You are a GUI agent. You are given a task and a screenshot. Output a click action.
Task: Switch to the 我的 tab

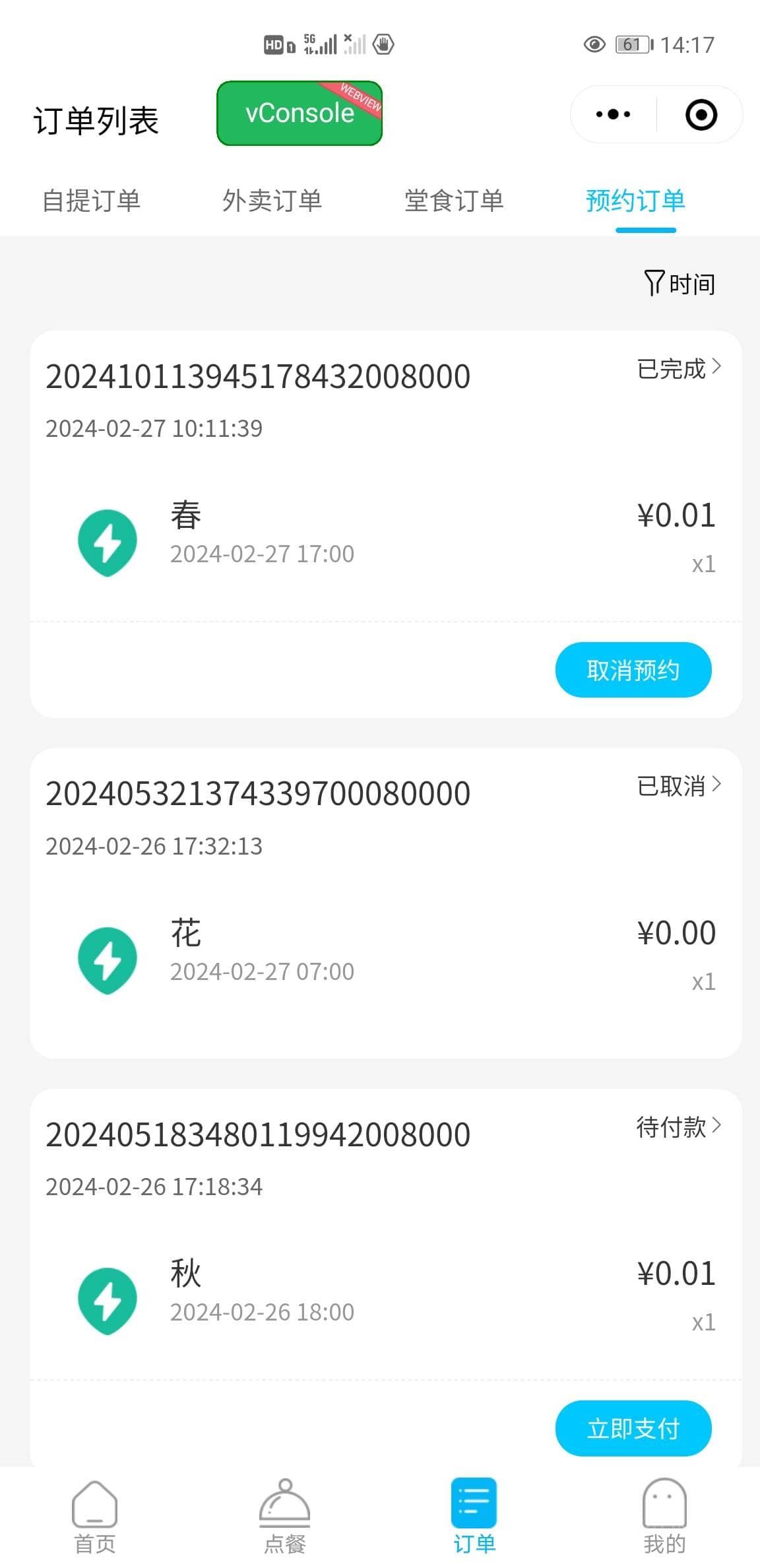tap(664, 1517)
